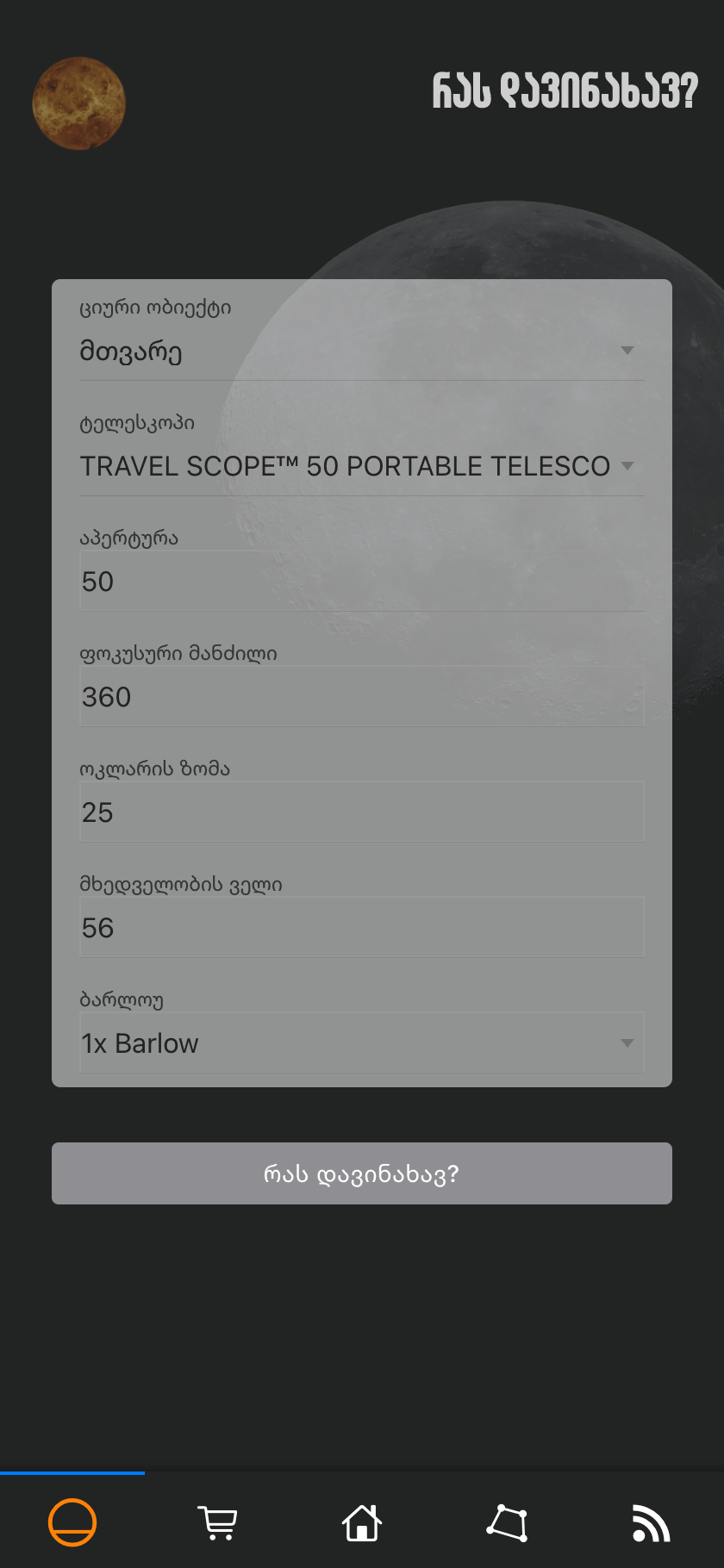Open the constellation tab
The width and height of the screenshot is (724, 1568).
tap(507, 1522)
